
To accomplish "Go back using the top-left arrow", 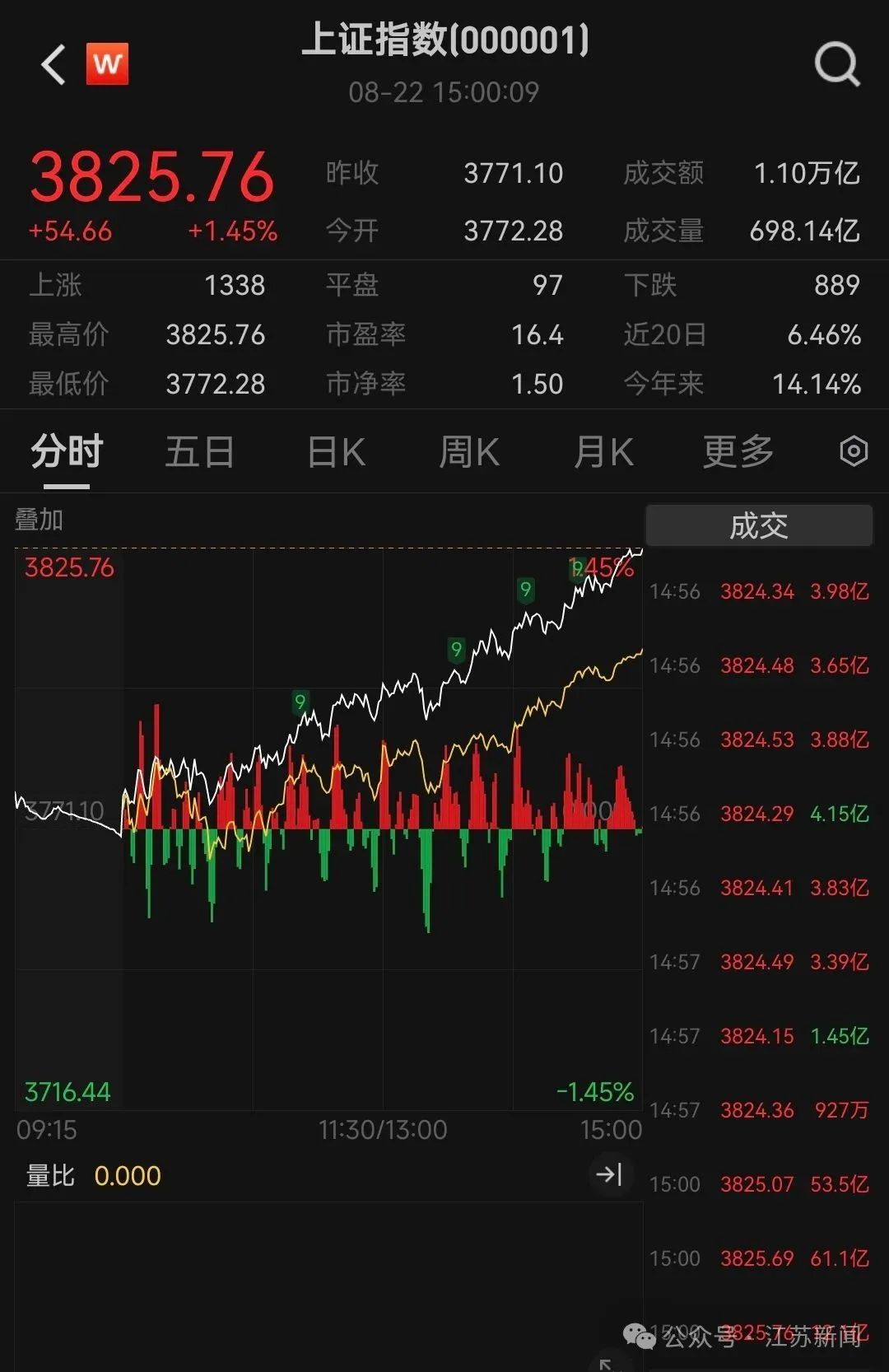I will point(54,64).
